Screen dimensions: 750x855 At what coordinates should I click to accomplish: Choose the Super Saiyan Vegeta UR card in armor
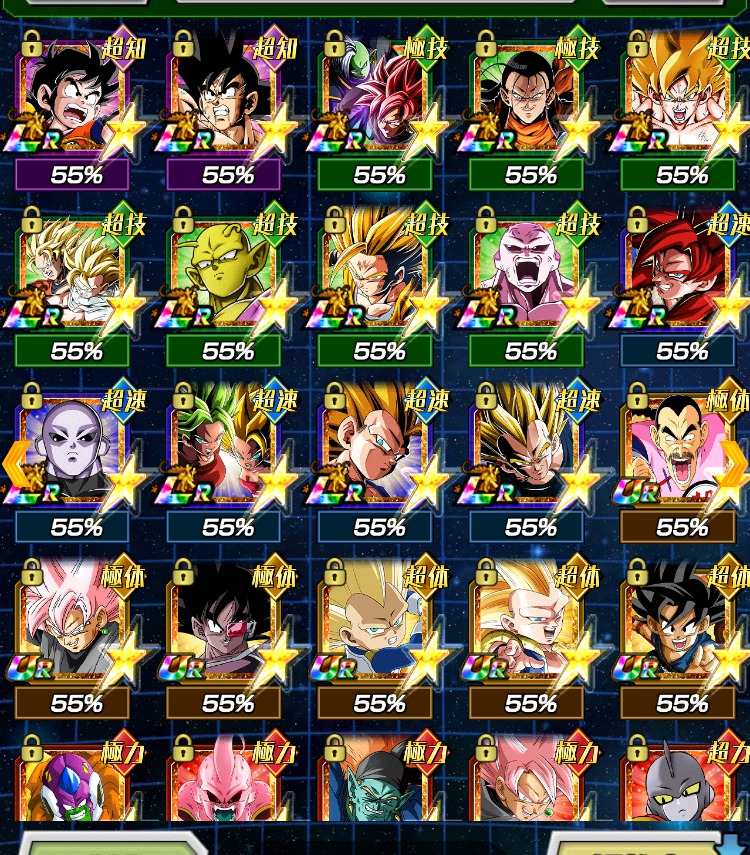[375, 628]
